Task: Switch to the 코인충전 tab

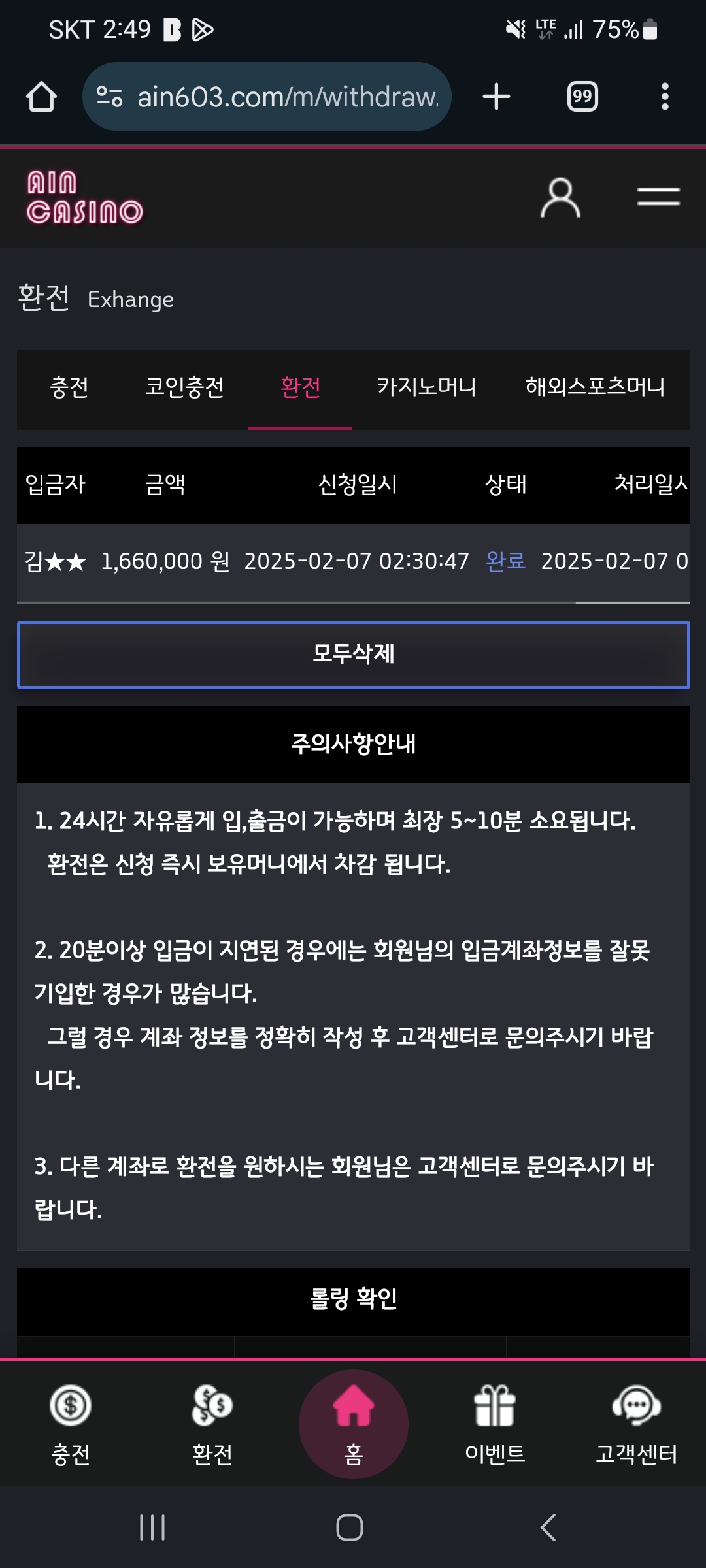Action: (185, 387)
